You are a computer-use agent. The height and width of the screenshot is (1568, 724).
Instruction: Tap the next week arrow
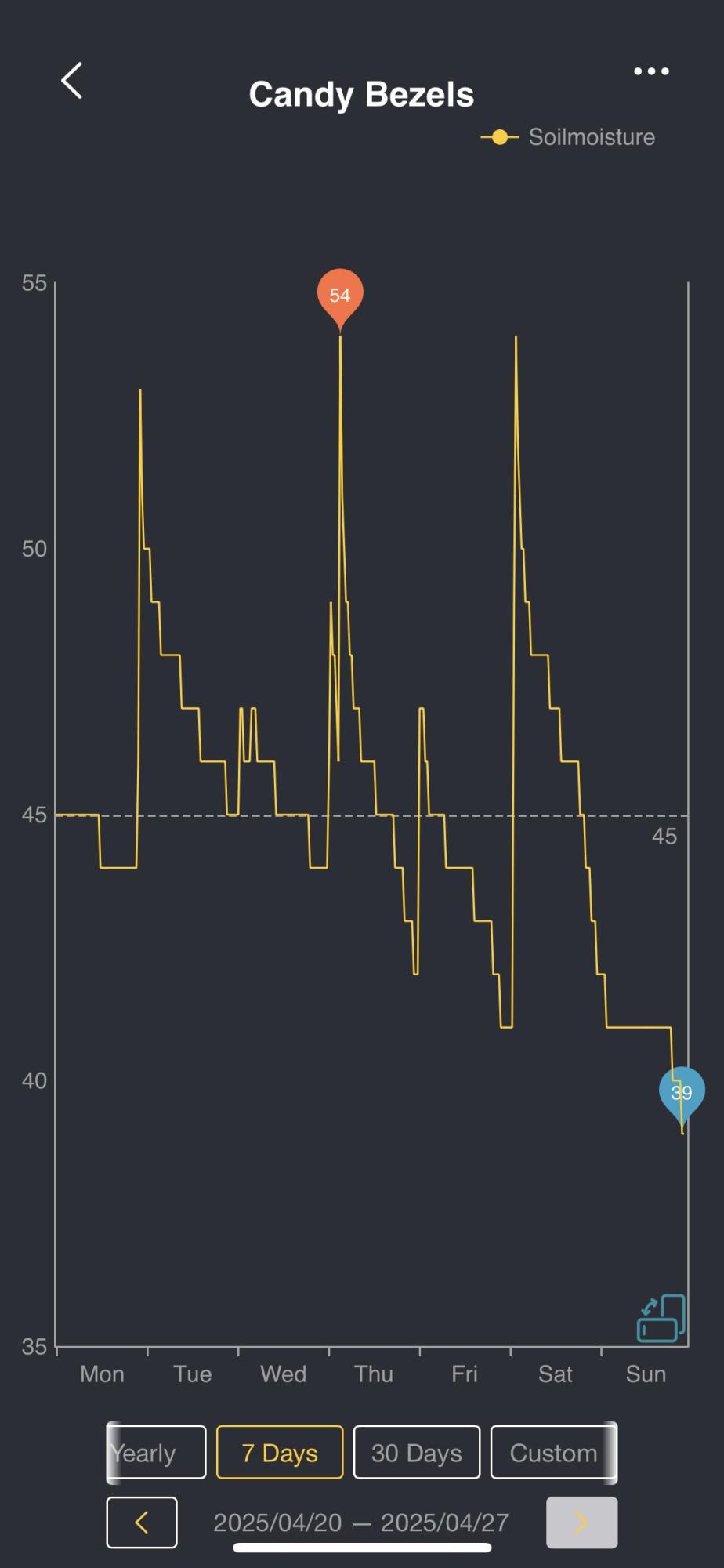click(x=581, y=1523)
